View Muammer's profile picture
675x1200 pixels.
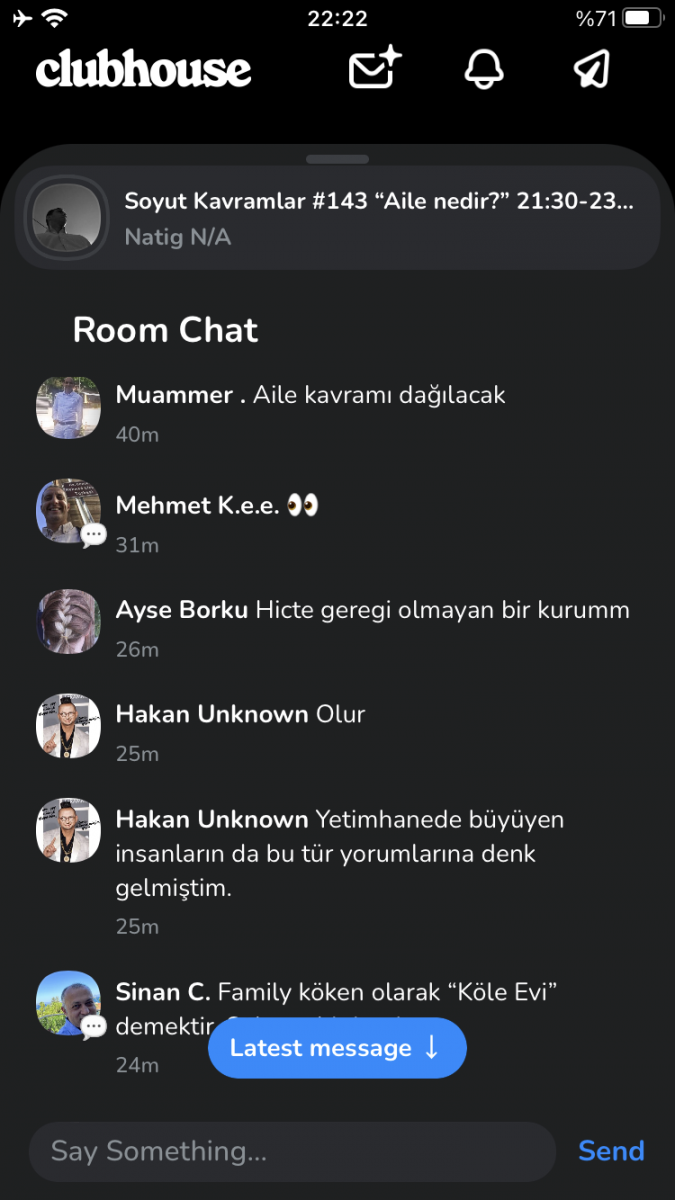(69, 407)
